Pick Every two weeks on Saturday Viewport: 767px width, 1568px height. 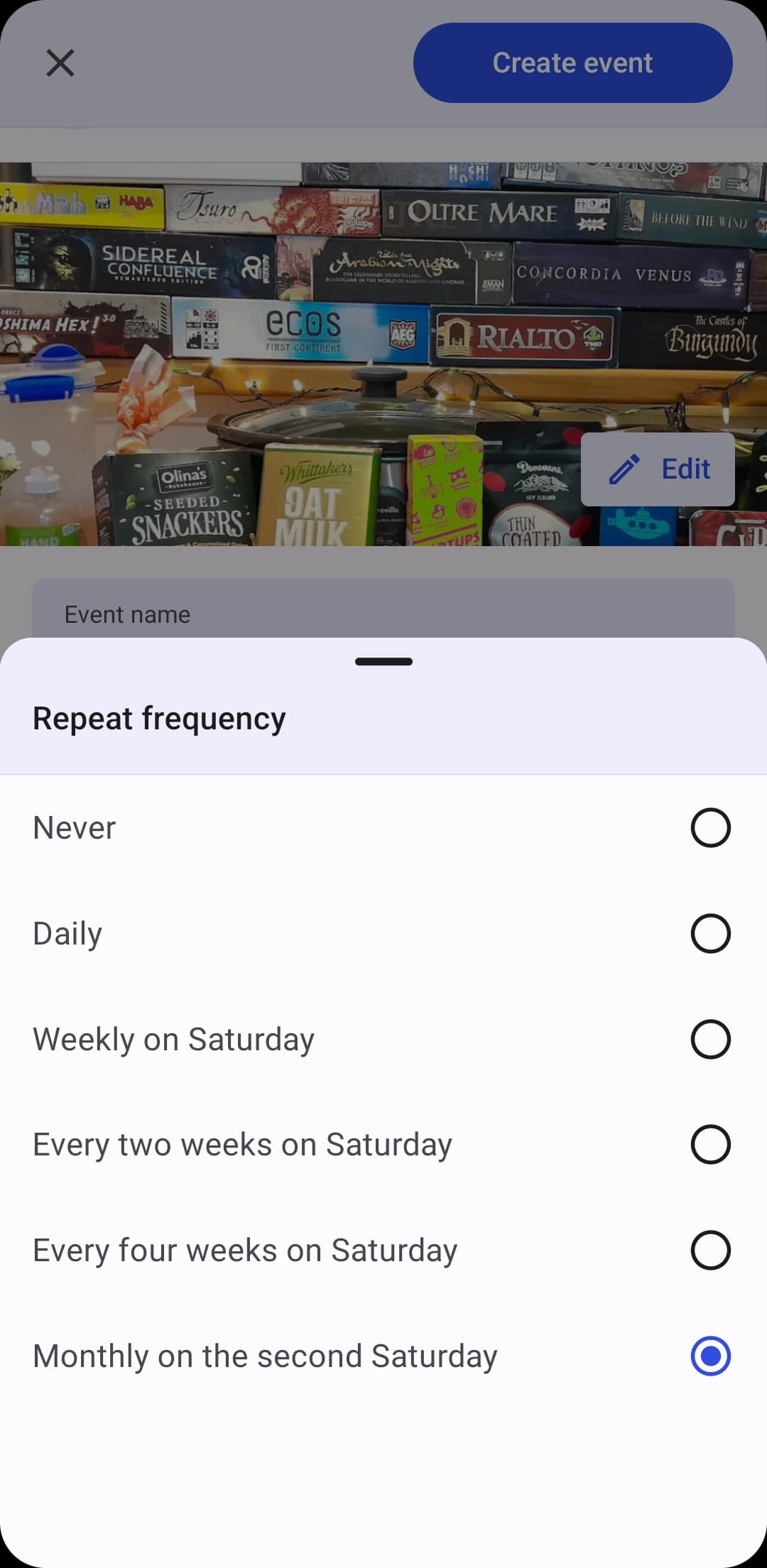click(x=710, y=1144)
